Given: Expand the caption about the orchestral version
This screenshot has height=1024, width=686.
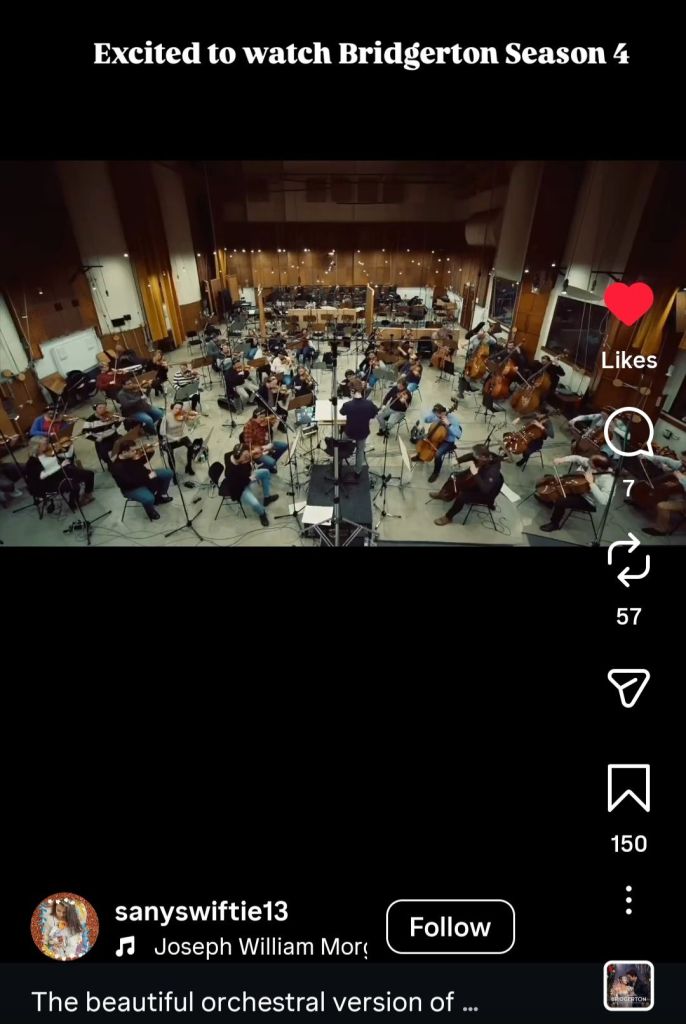Looking at the screenshot, I should point(256,1001).
